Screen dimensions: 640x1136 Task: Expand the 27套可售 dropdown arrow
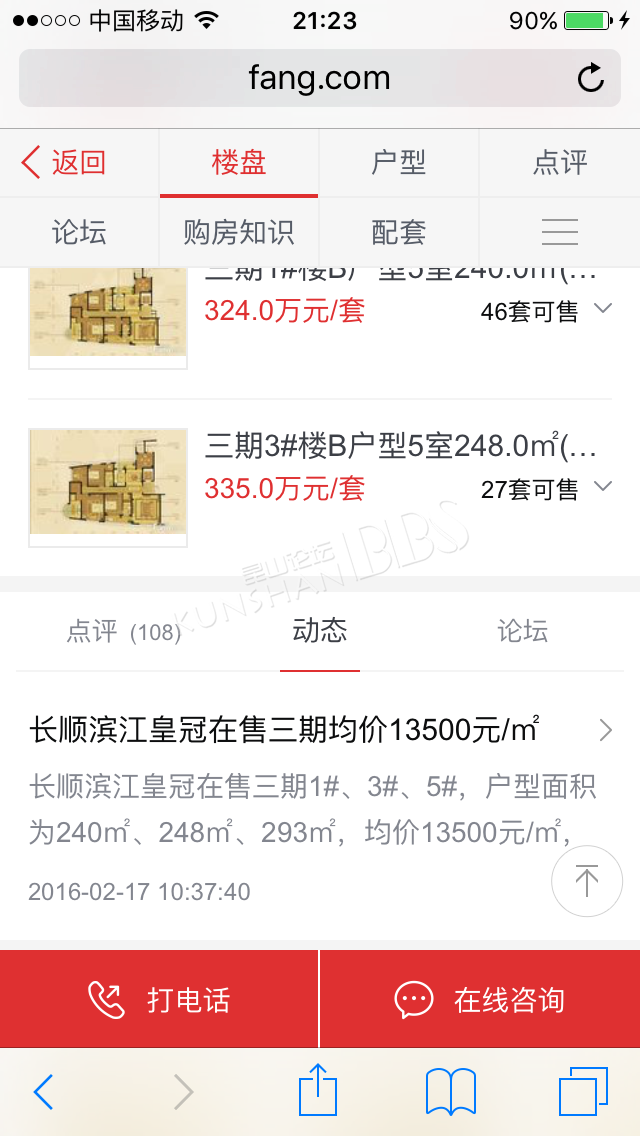602,487
